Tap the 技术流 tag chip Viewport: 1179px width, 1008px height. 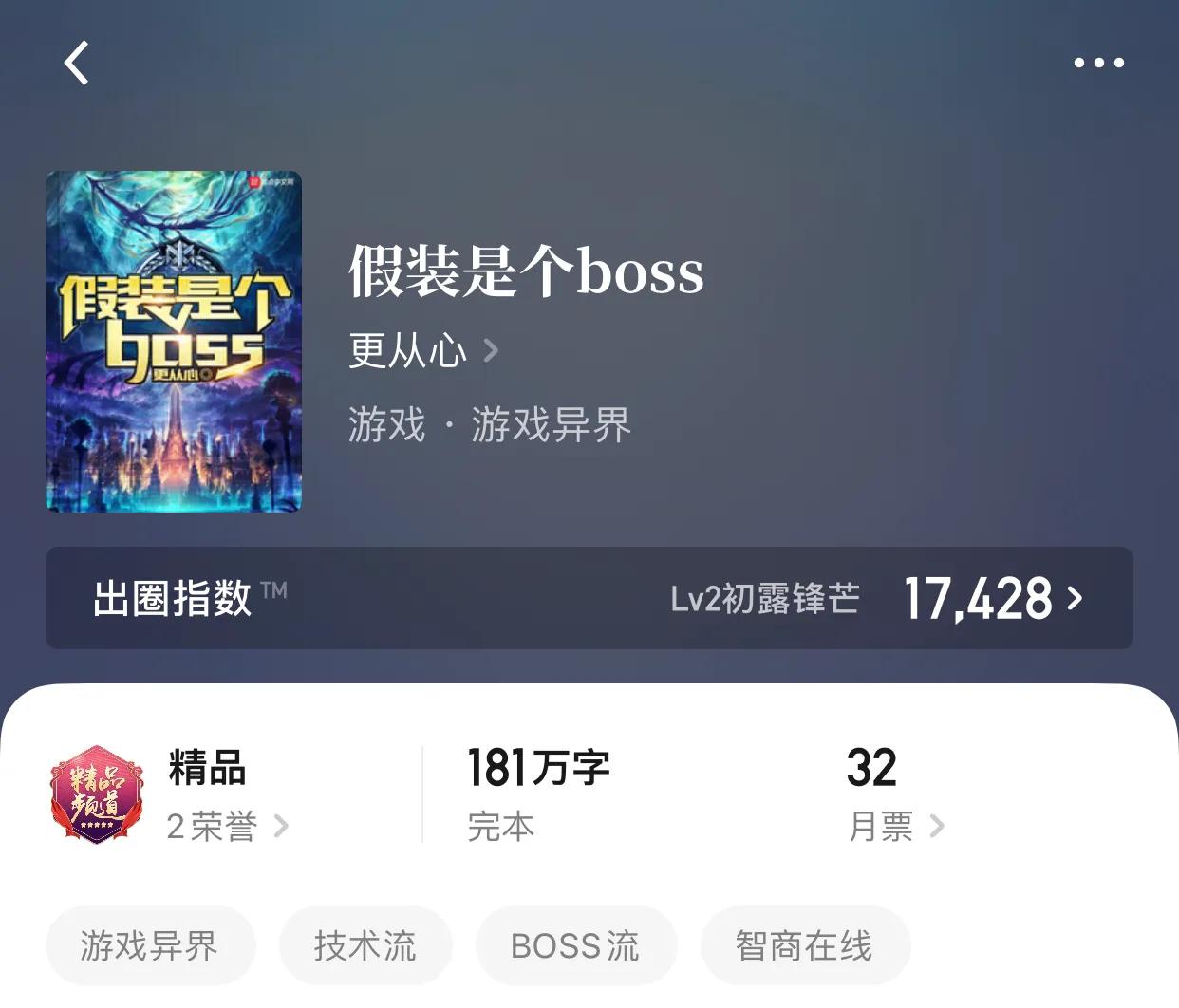click(x=365, y=946)
